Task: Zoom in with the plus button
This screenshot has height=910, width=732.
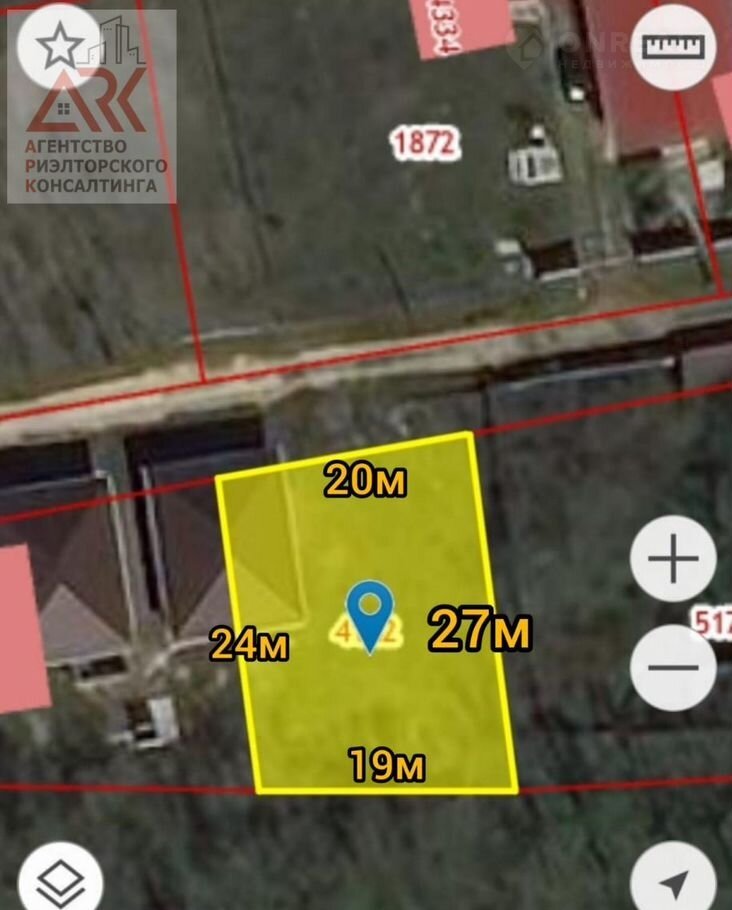Action: [673, 559]
